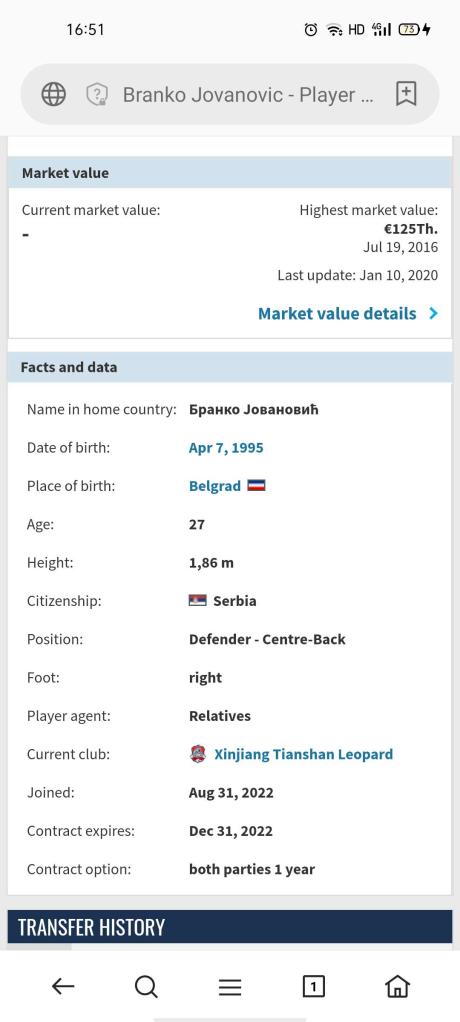Image resolution: width=460 pixels, height=1022 pixels.
Task: Go back with the browser back arrow
Action: coord(63,987)
